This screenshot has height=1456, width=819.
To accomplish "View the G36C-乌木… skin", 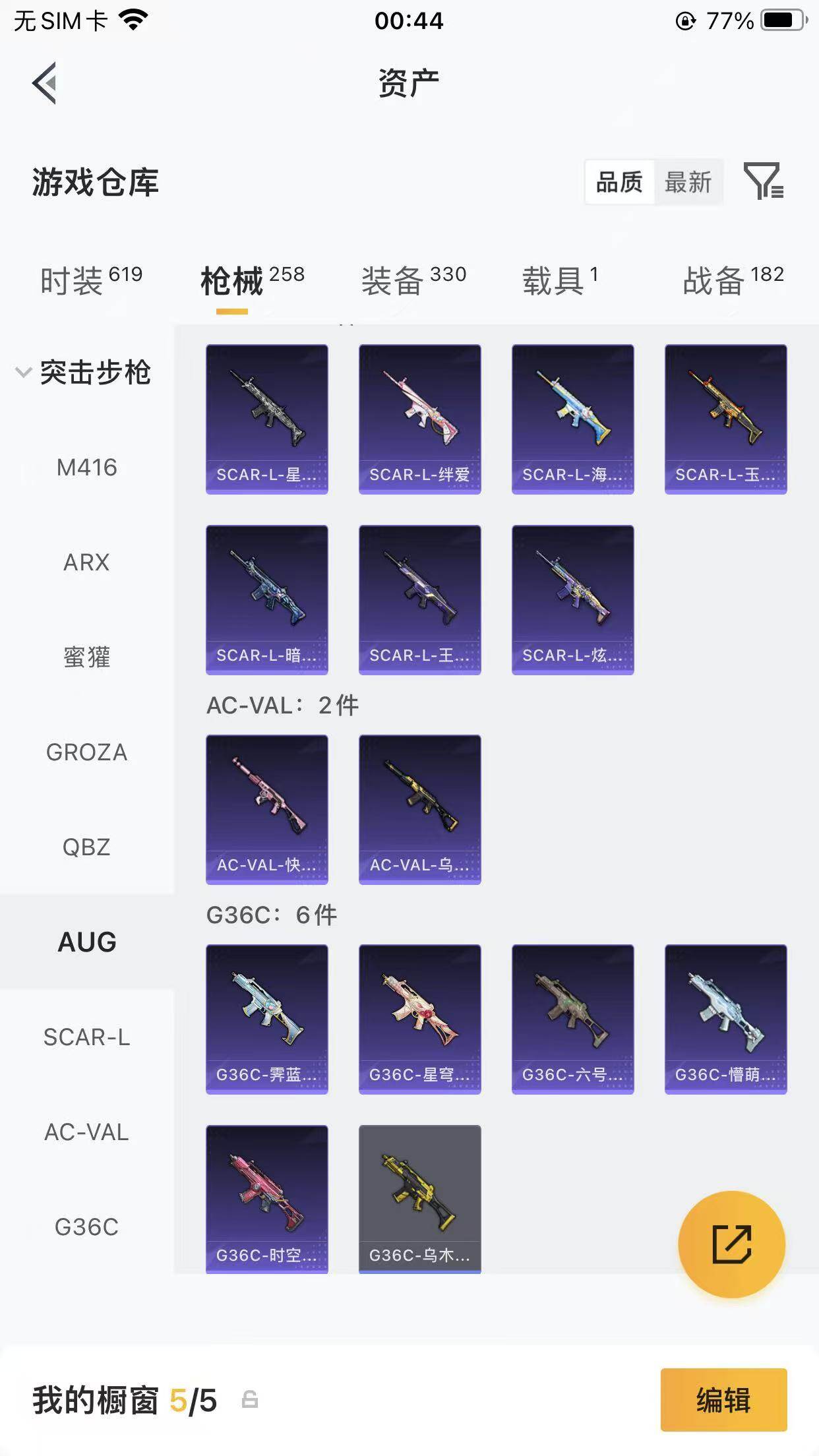I will 419,1199.
